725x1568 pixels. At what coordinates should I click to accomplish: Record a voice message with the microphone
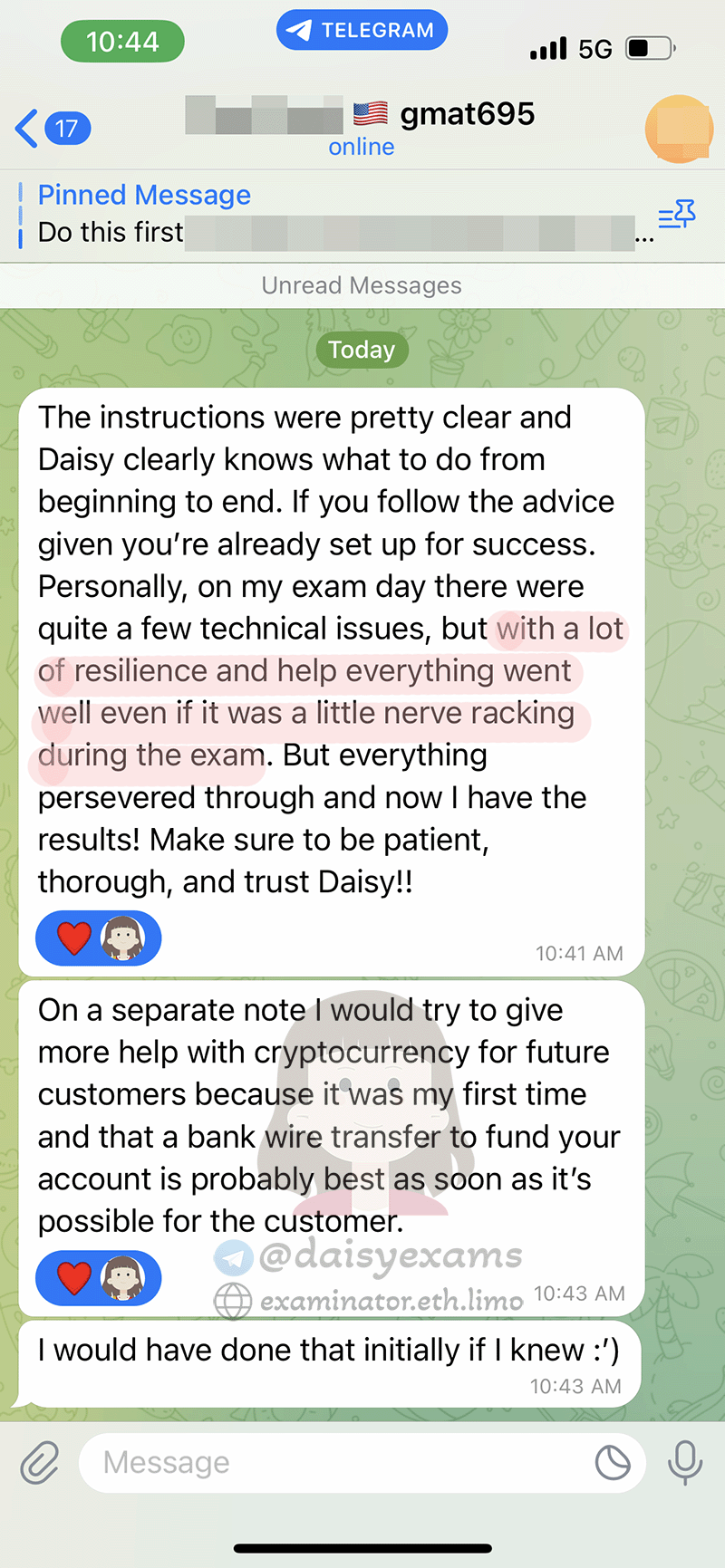[x=685, y=1462]
